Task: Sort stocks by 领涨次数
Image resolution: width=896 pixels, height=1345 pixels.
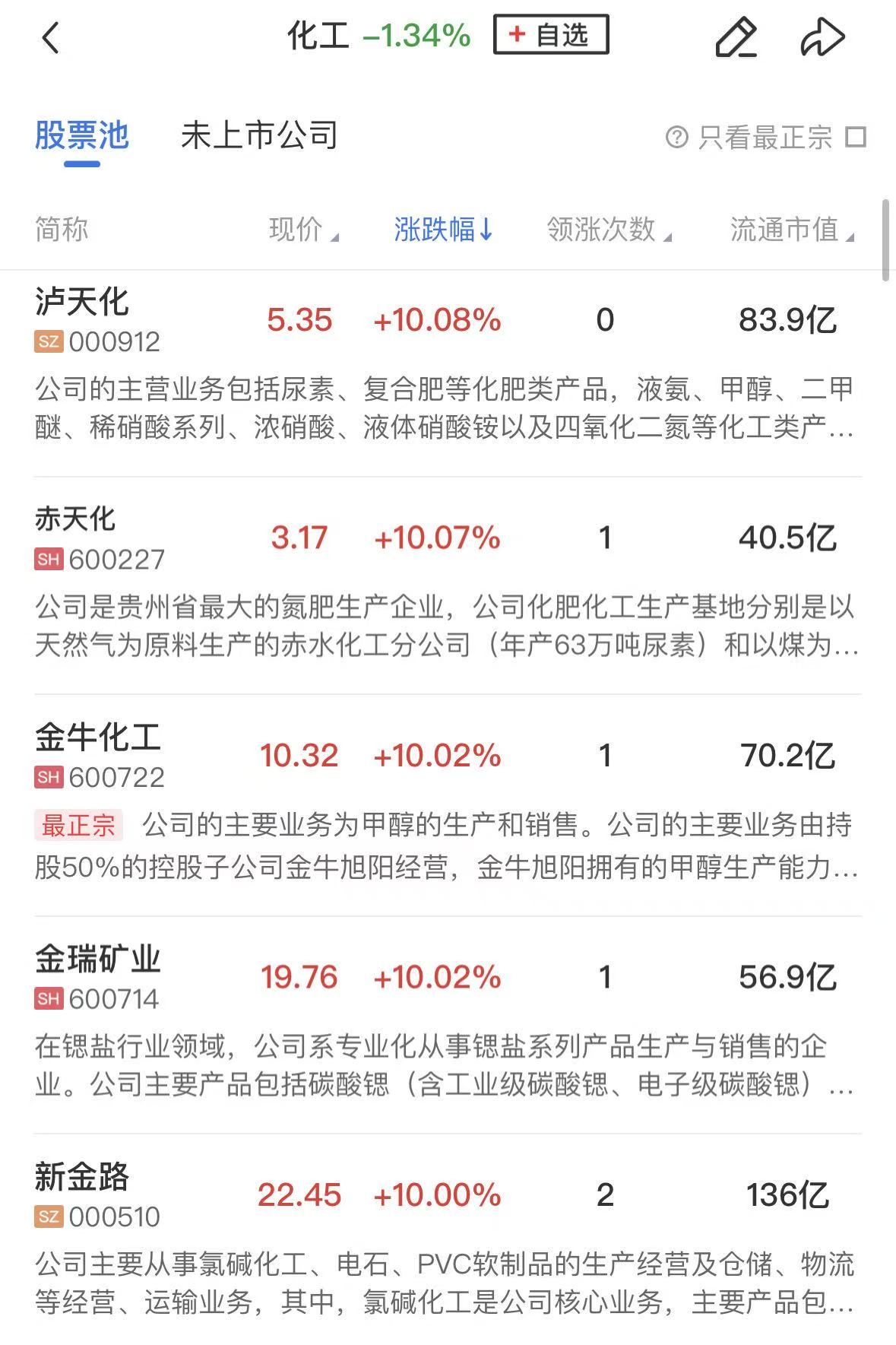Action: (x=608, y=230)
